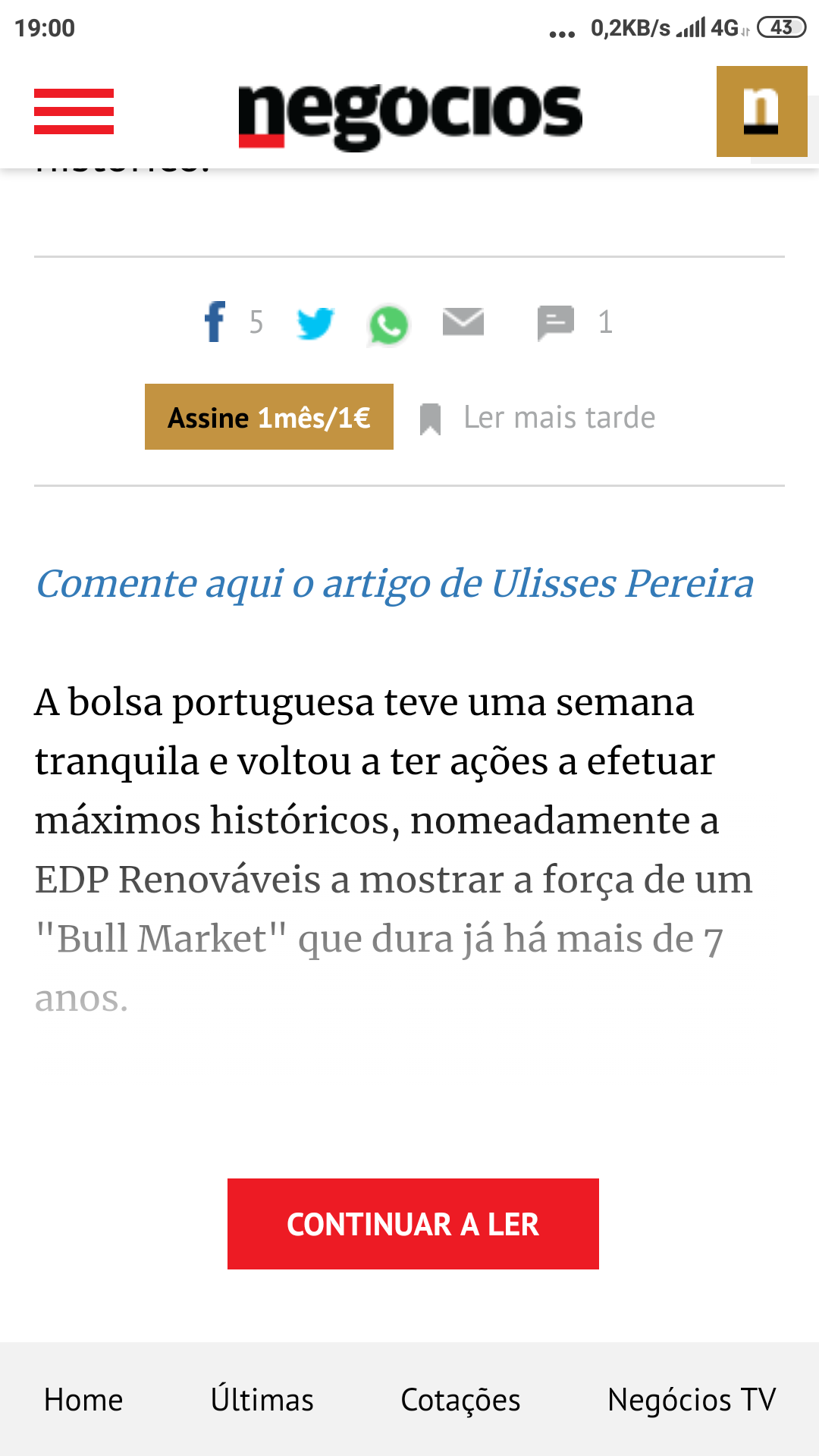Open Comente aqui o artigo link
The image size is (819, 1456).
coord(395,584)
